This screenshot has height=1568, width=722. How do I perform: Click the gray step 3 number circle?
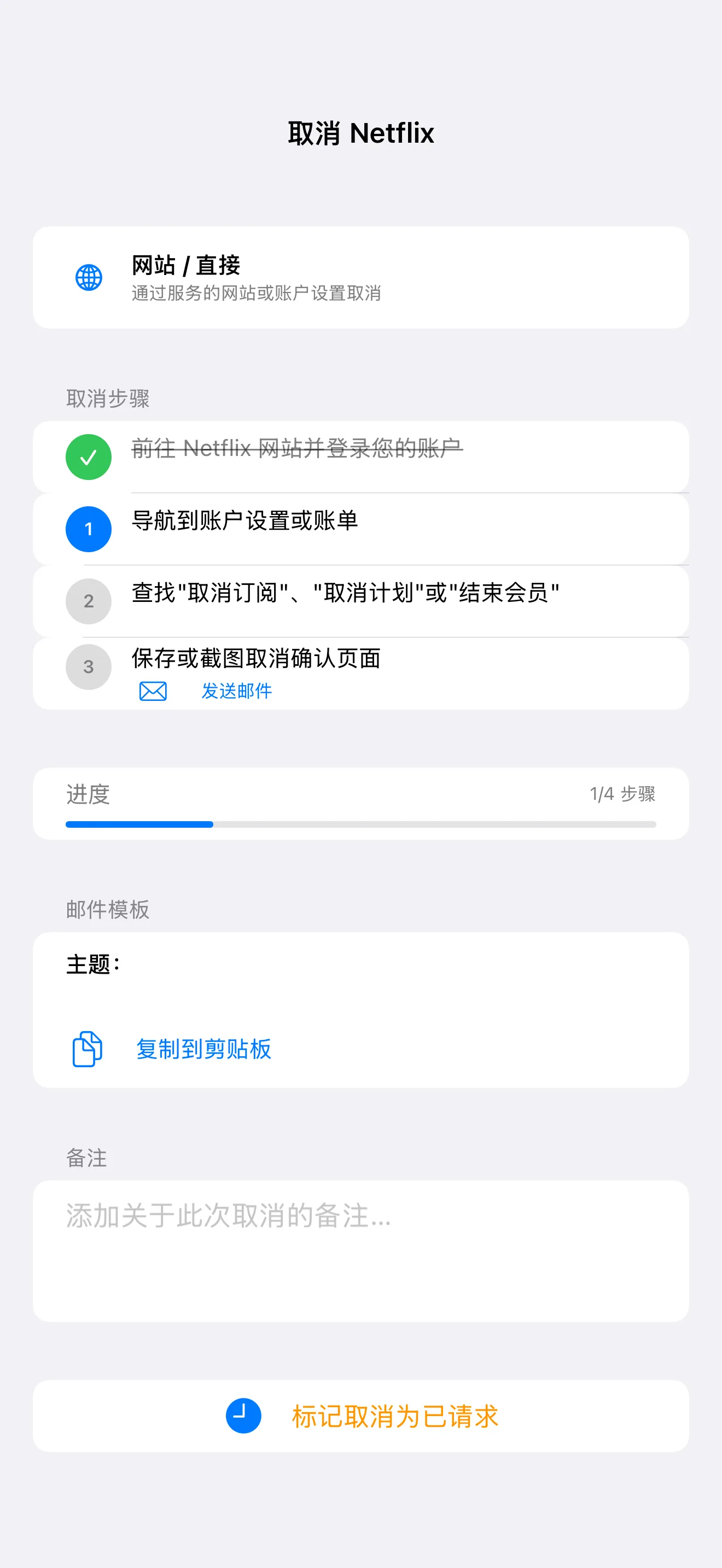coord(88,666)
